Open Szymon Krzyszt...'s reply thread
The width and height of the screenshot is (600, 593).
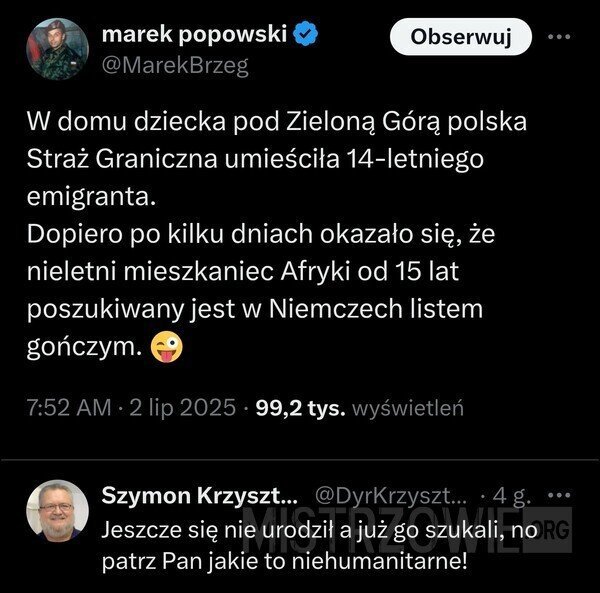coord(320,546)
